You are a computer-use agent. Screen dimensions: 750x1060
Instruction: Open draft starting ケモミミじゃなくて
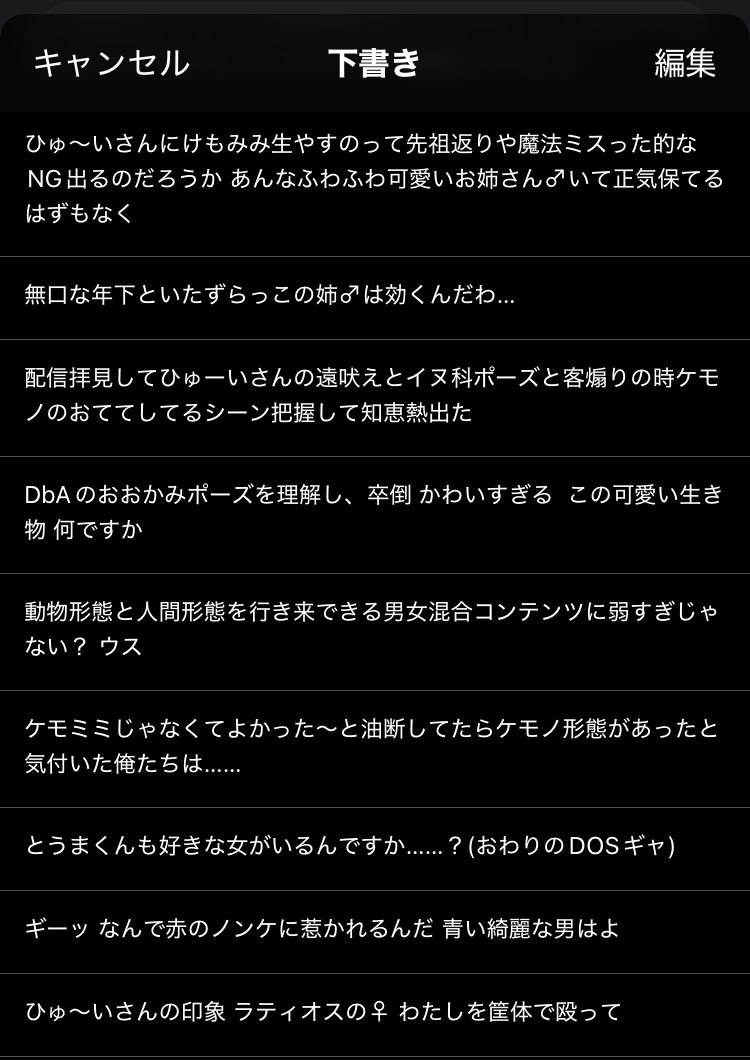pos(375,747)
